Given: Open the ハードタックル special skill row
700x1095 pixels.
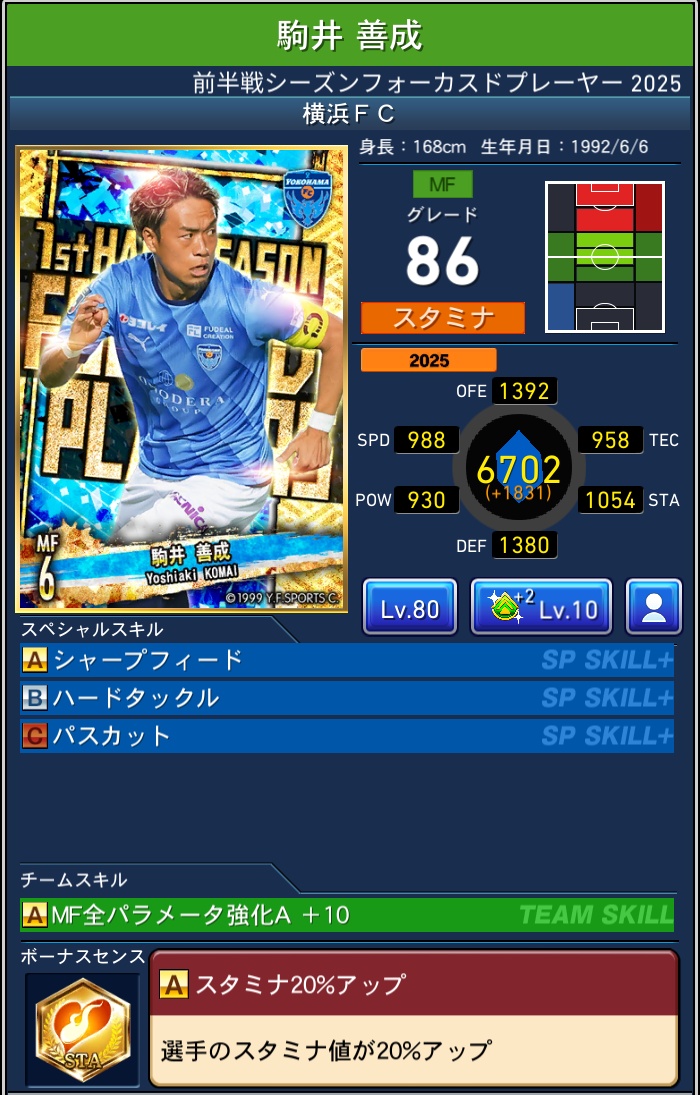Looking at the screenshot, I should point(346,698).
